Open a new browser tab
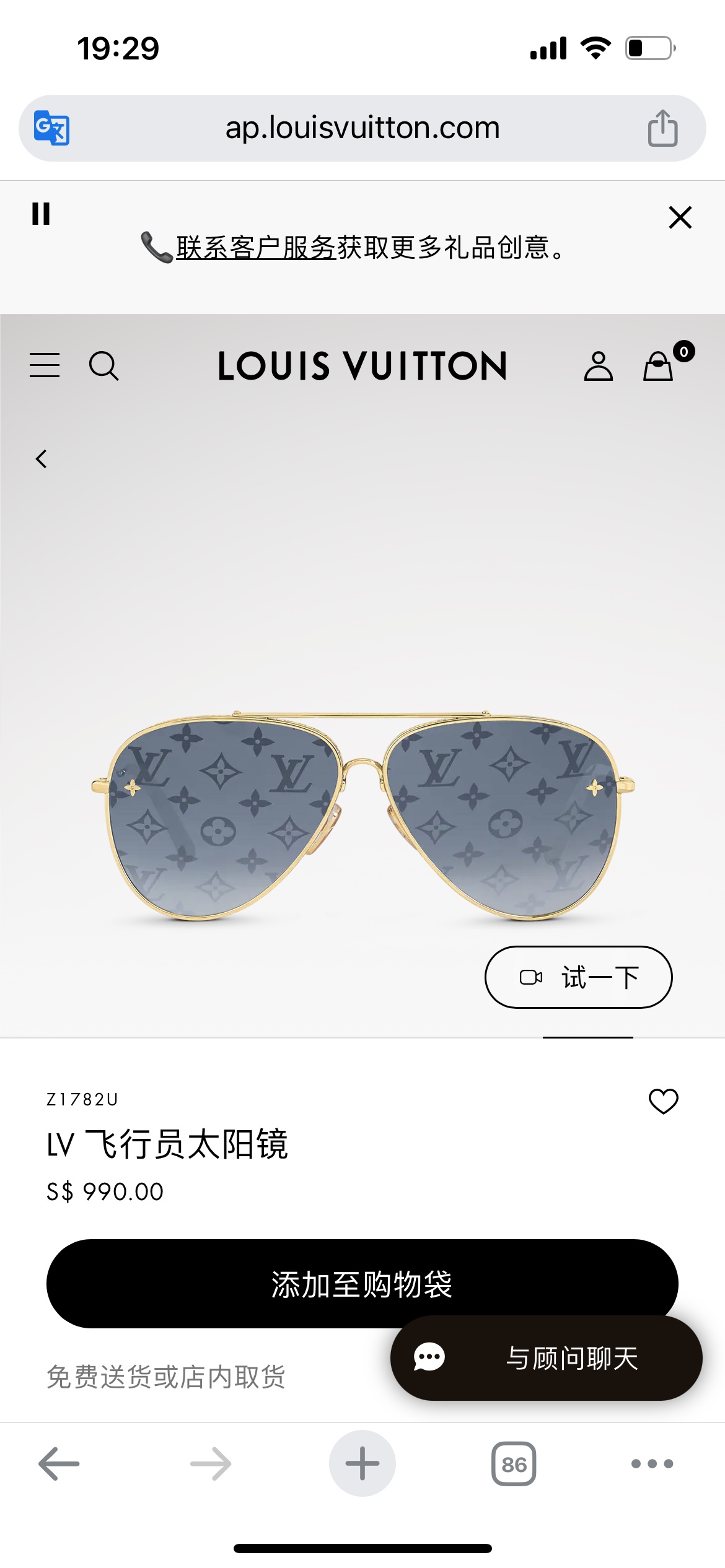The height and width of the screenshot is (1568, 725). pyautogui.click(x=362, y=1464)
